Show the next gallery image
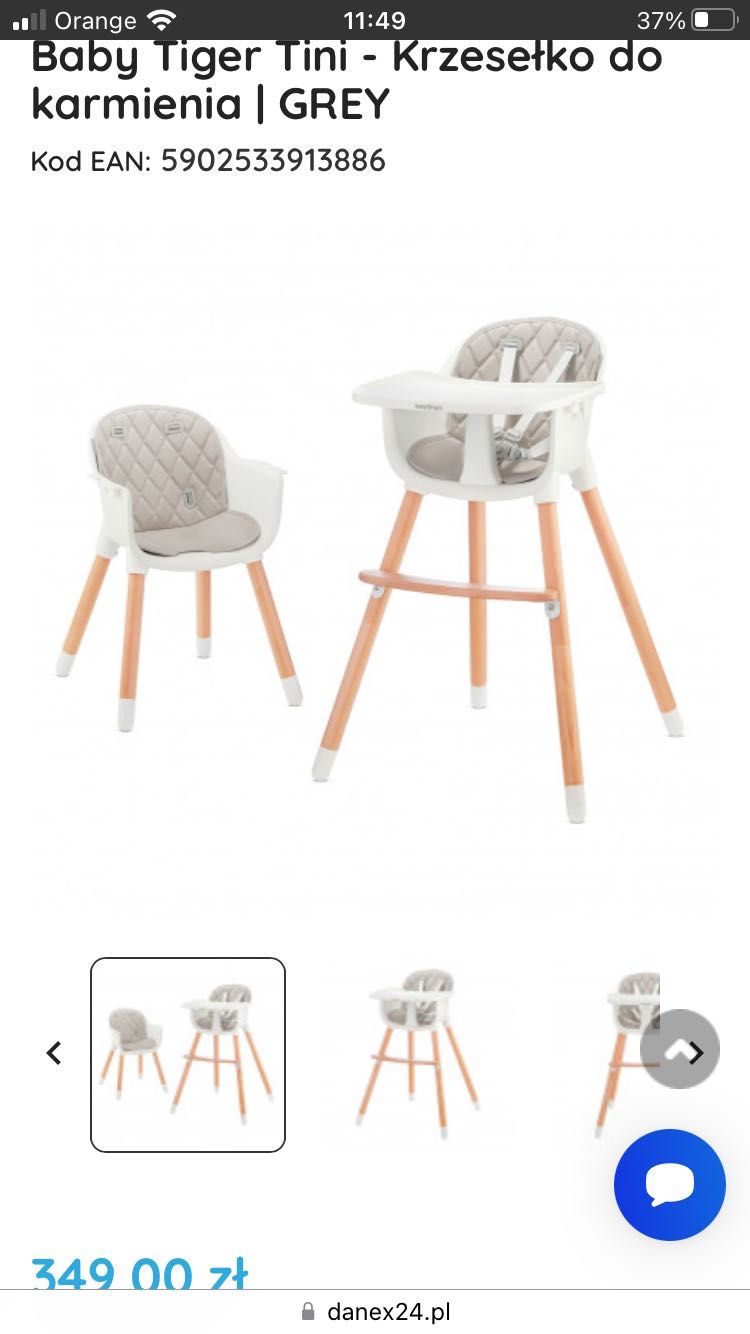Screen dimensions: 750x1334 [x=697, y=1052]
